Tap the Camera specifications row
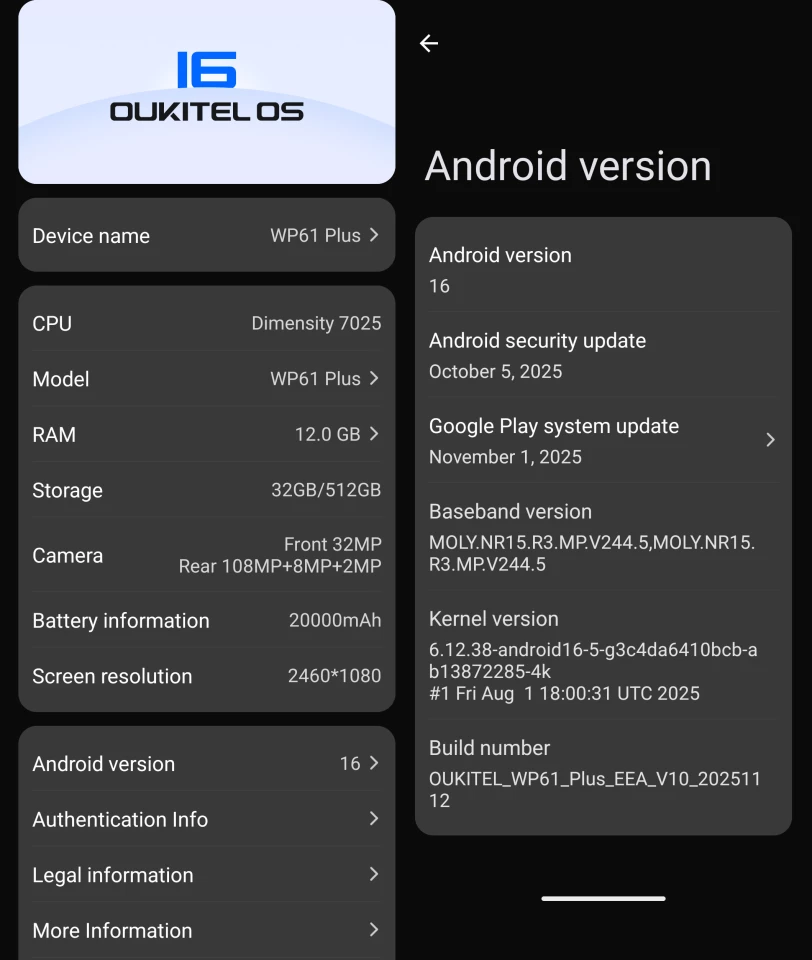Viewport: 812px width, 960px height. pyautogui.click(x=206, y=555)
